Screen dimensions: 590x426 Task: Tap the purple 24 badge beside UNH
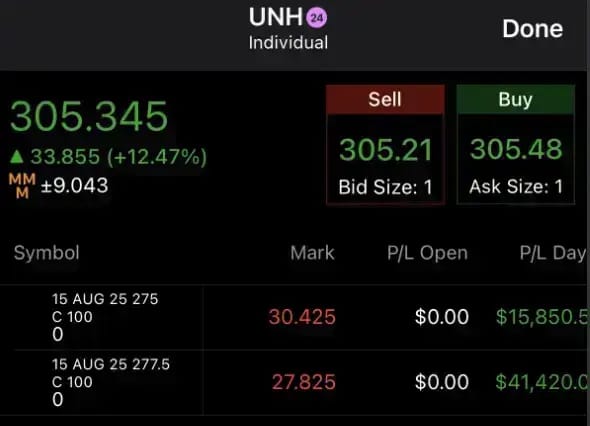[316, 18]
